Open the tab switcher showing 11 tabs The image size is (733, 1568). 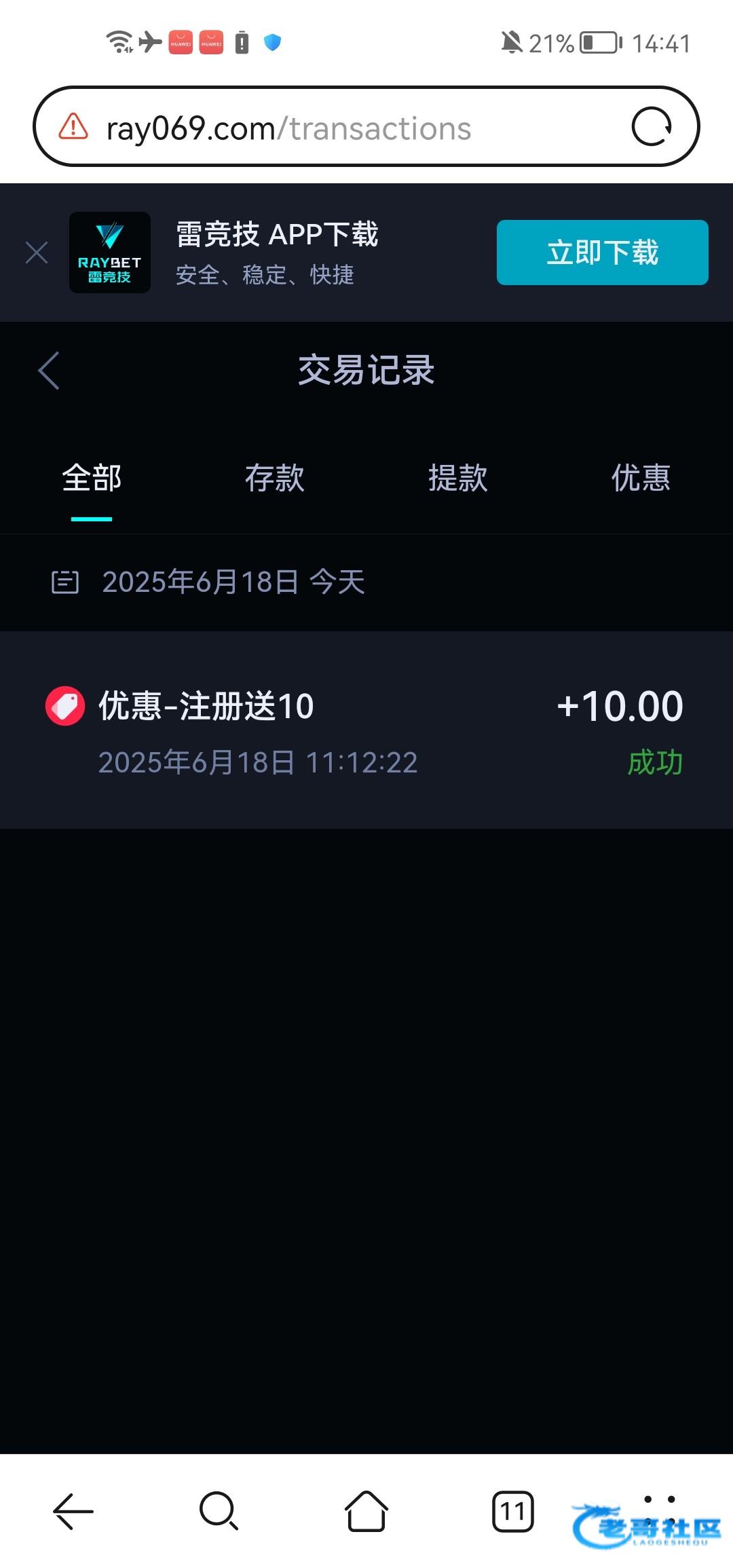(x=513, y=1512)
